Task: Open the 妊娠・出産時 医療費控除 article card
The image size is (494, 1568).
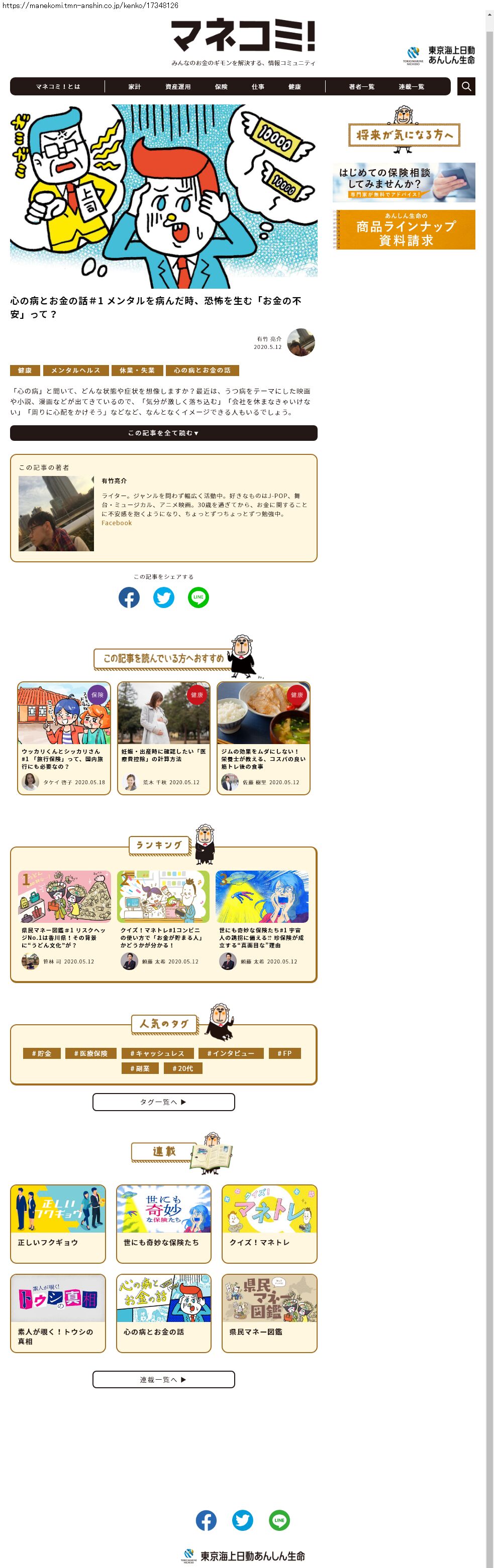Action: [x=163, y=737]
